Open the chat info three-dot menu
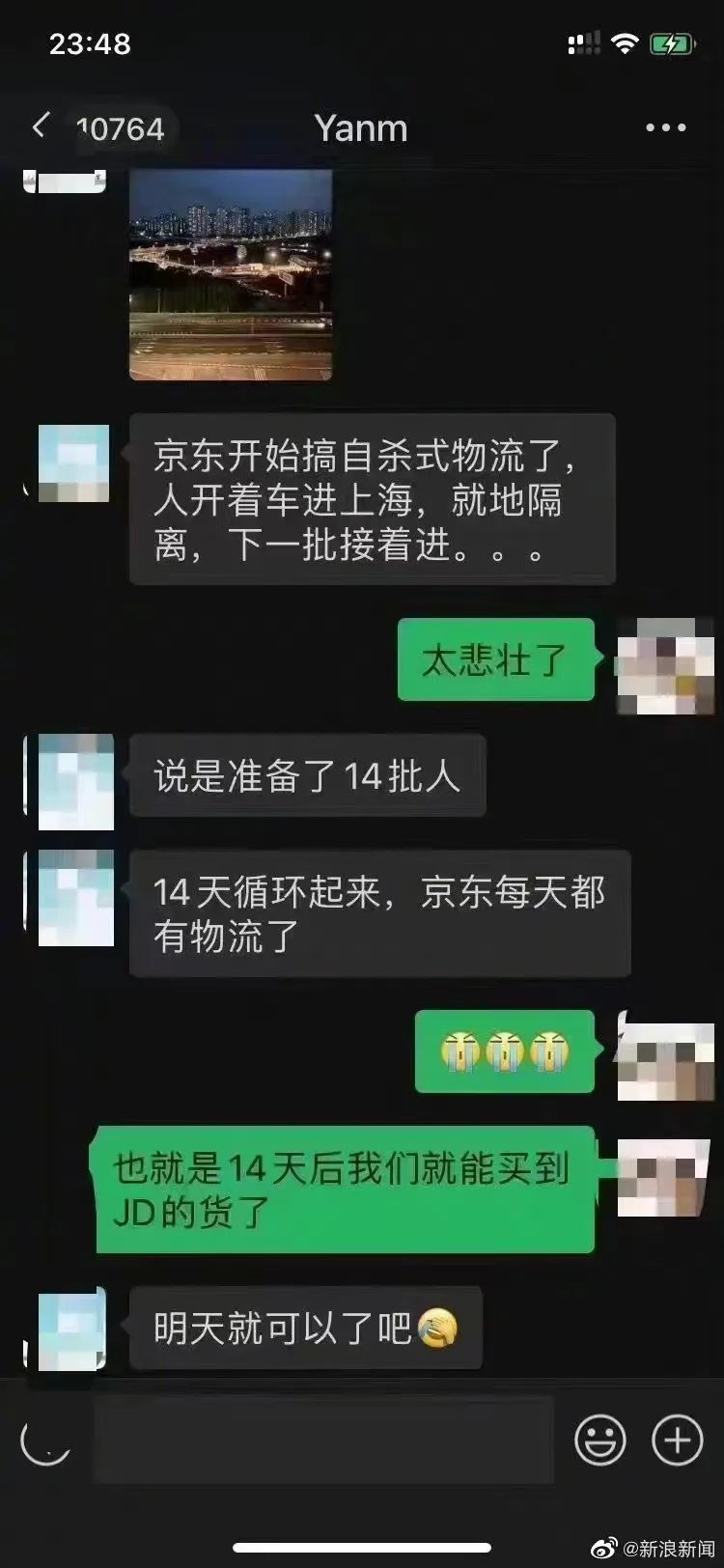 (x=665, y=127)
